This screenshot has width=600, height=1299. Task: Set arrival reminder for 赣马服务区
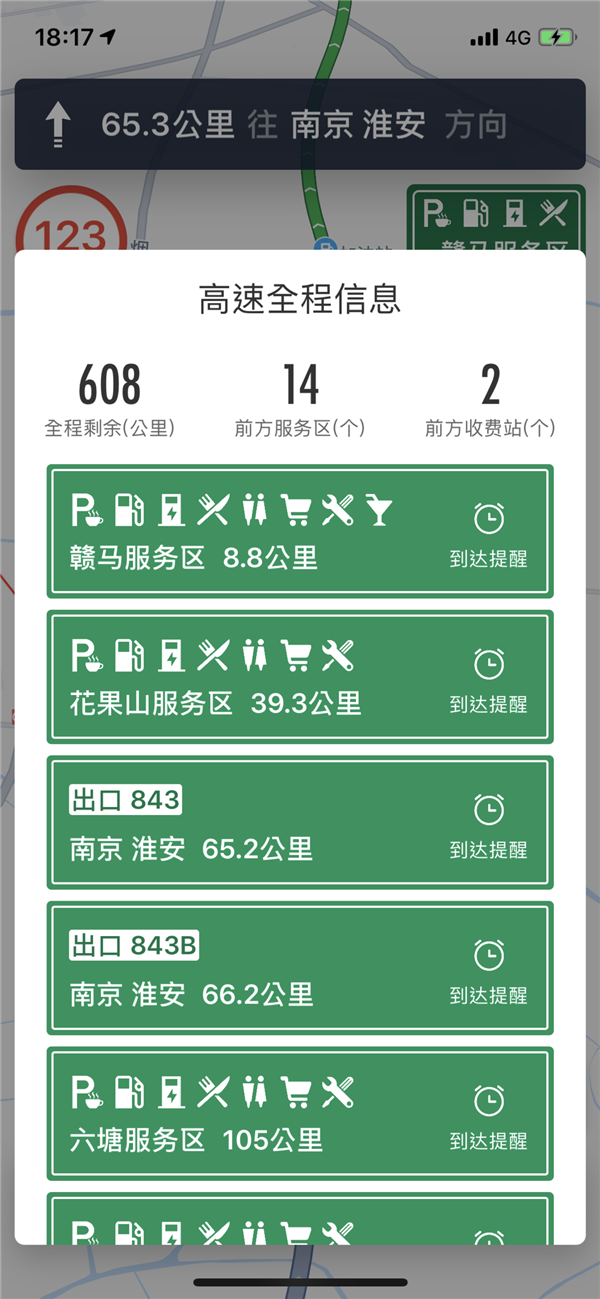pos(488,534)
